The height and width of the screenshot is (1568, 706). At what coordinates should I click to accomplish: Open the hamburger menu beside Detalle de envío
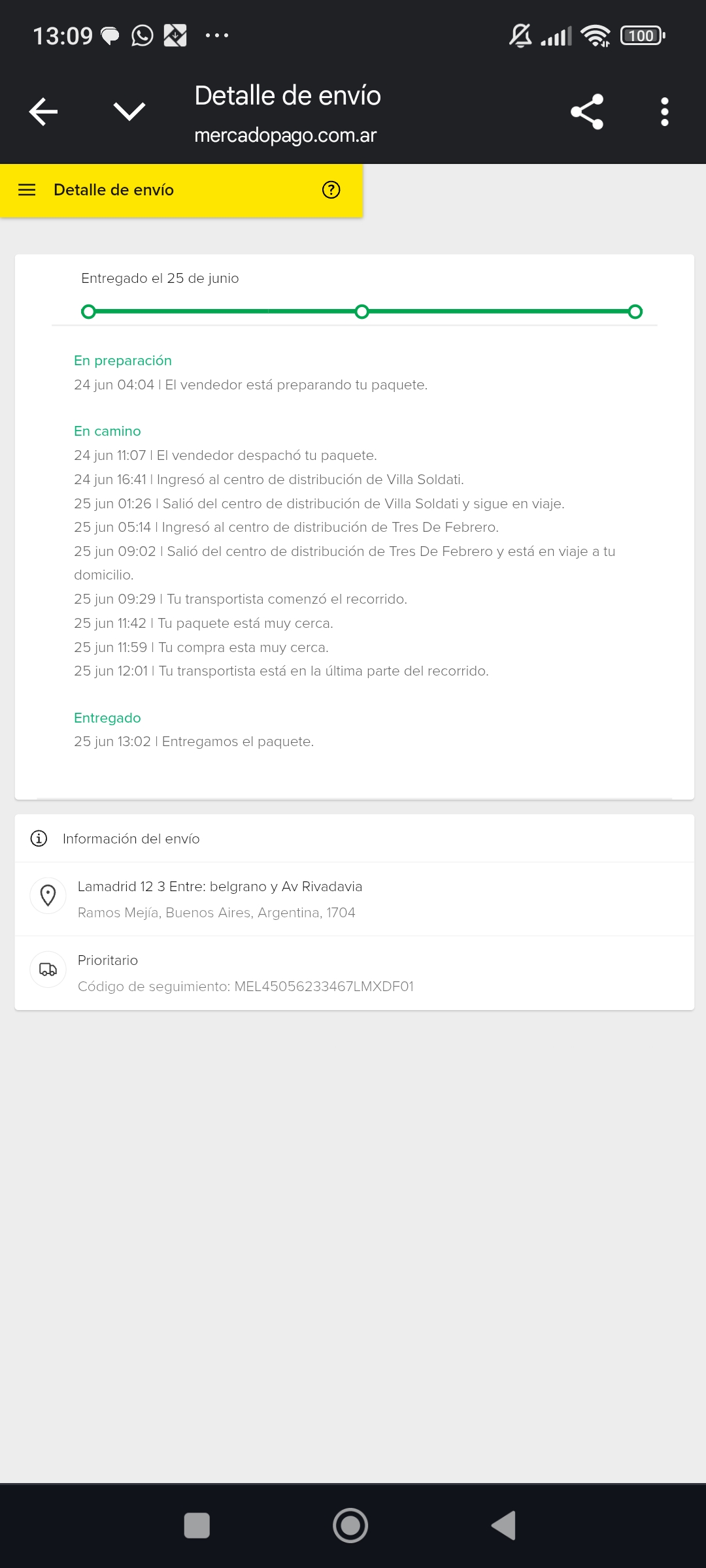click(x=27, y=190)
